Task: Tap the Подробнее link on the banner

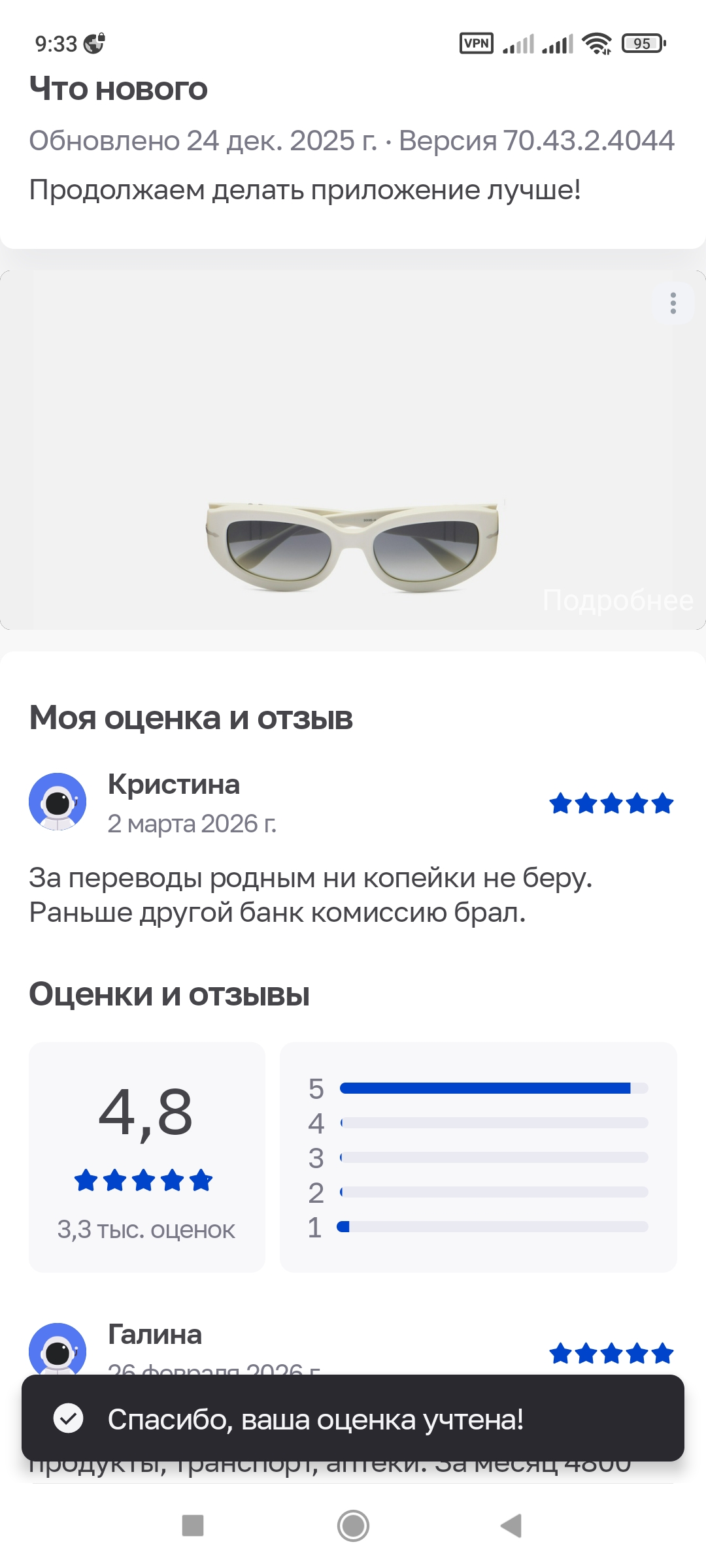Action: (617, 600)
